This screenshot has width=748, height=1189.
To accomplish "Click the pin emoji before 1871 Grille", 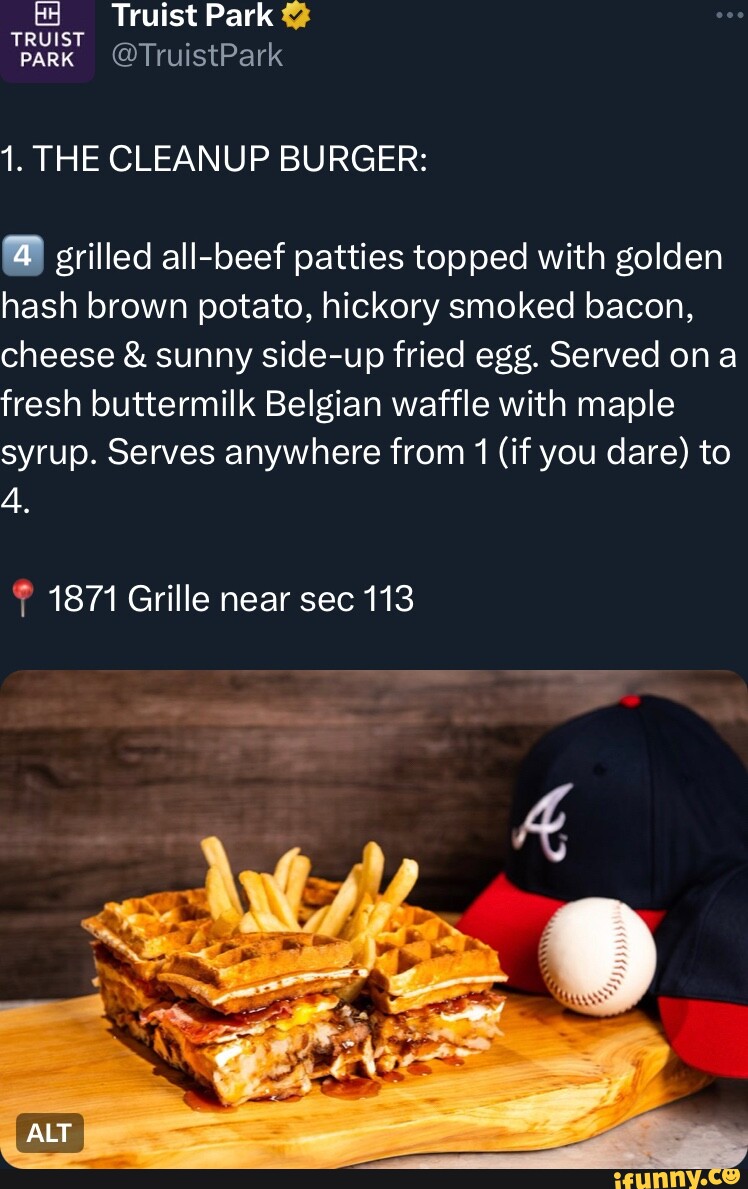I will click(x=23, y=596).
